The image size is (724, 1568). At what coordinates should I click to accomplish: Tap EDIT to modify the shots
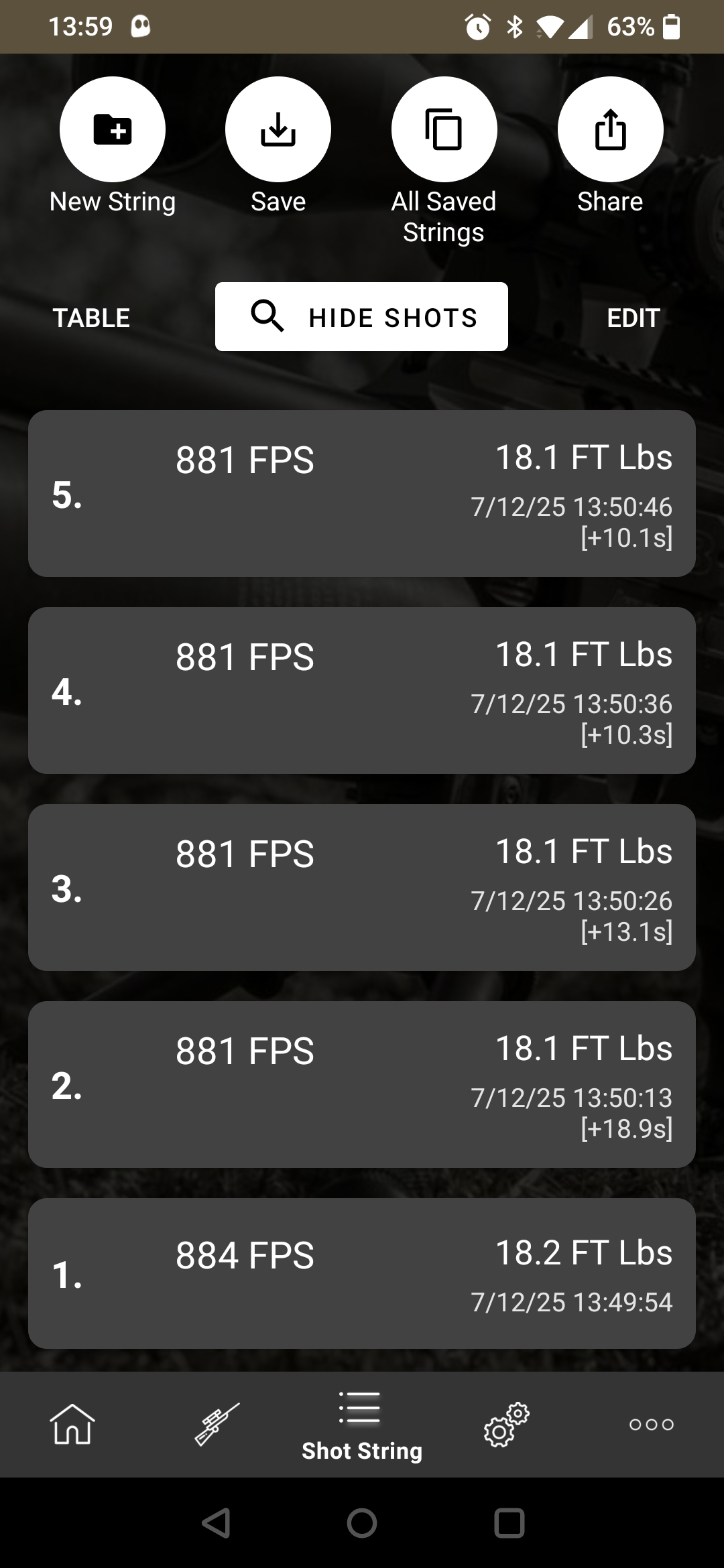tap(633, 318)
